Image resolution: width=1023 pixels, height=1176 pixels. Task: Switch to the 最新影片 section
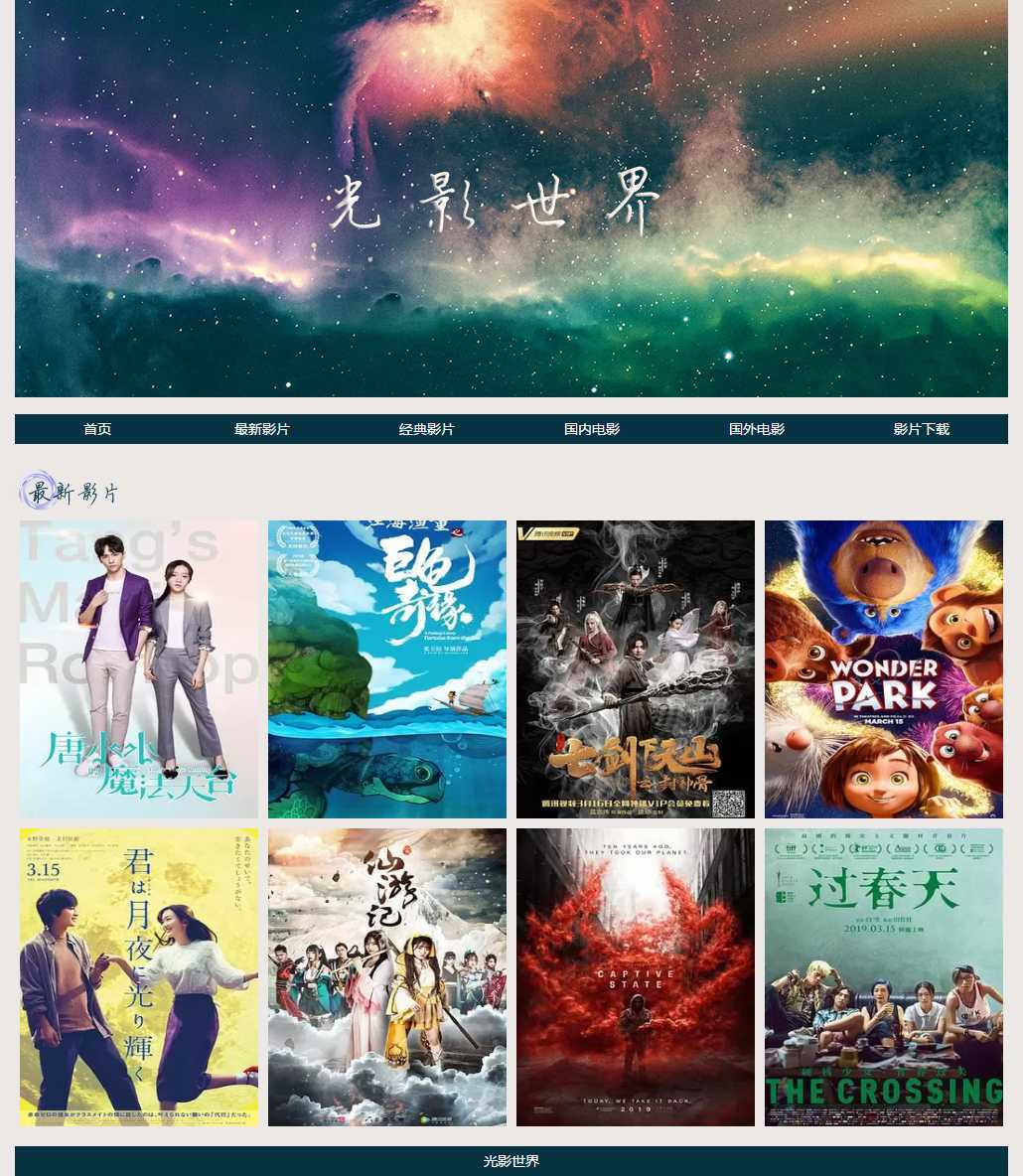pos(262,429)
